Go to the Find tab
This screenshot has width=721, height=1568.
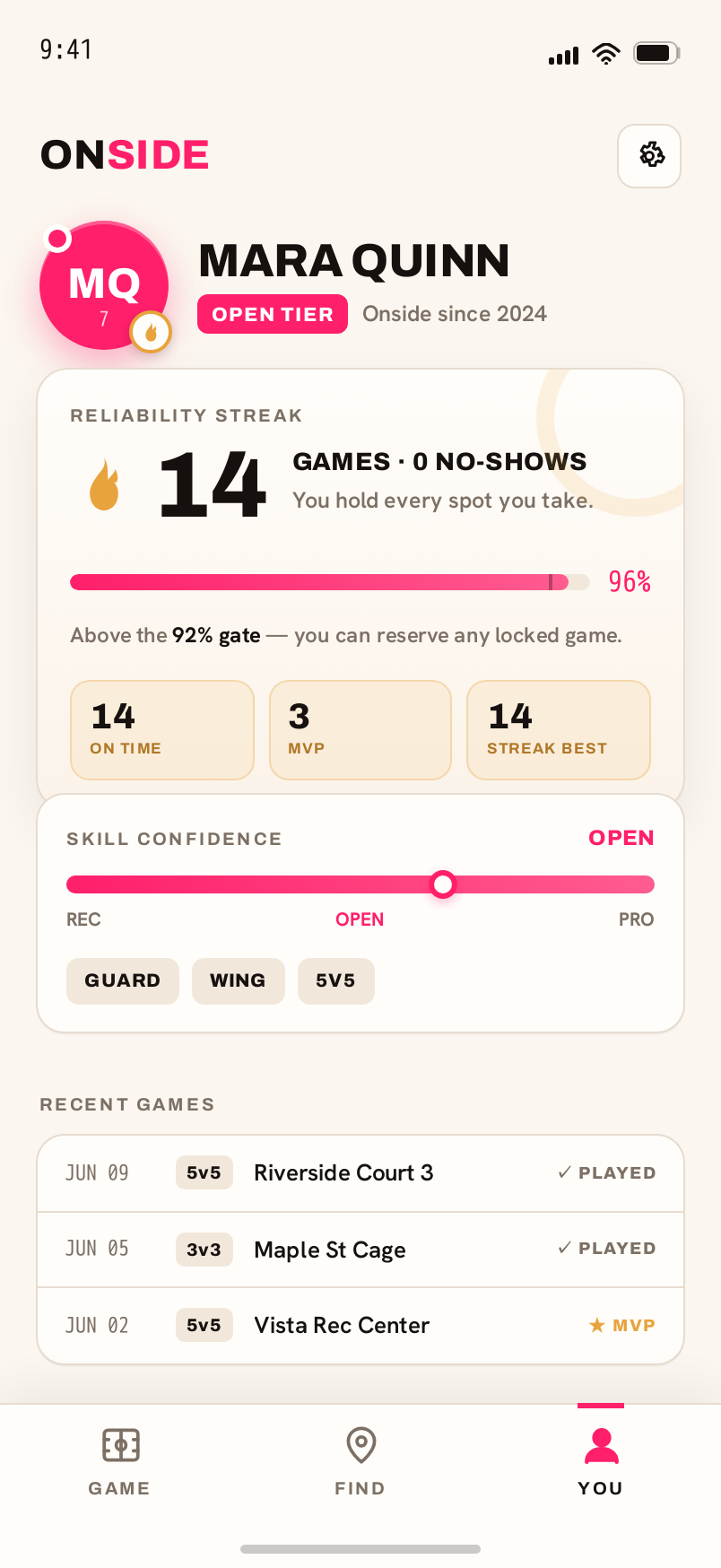point(360,1462)
